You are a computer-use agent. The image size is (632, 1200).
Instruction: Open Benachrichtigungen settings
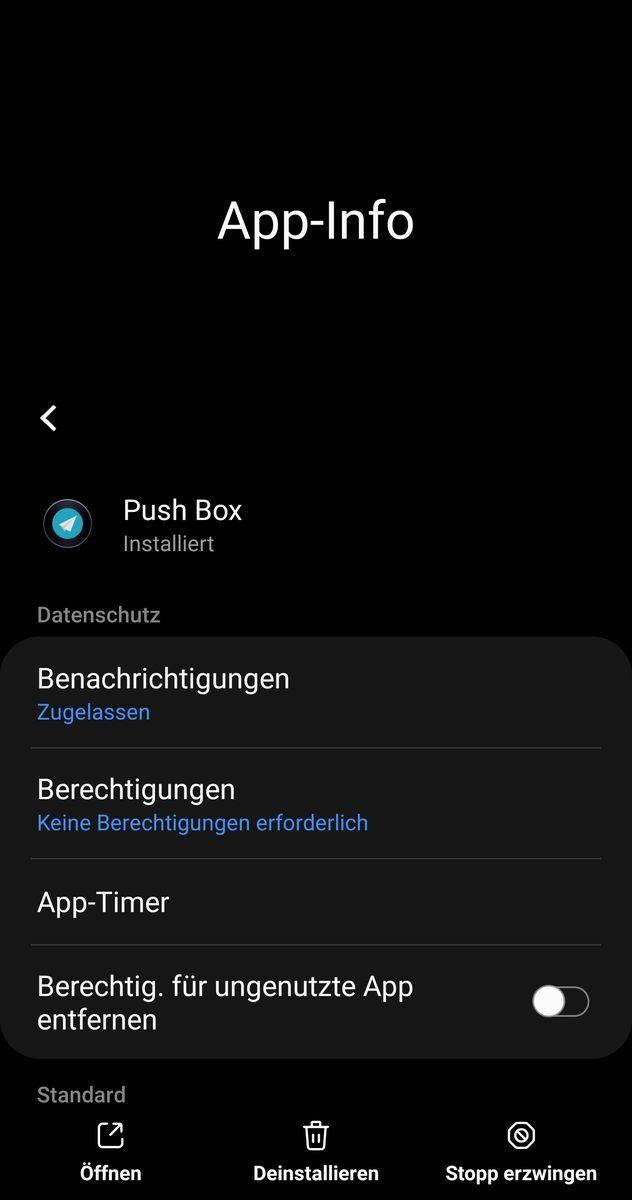pos(316,693)
